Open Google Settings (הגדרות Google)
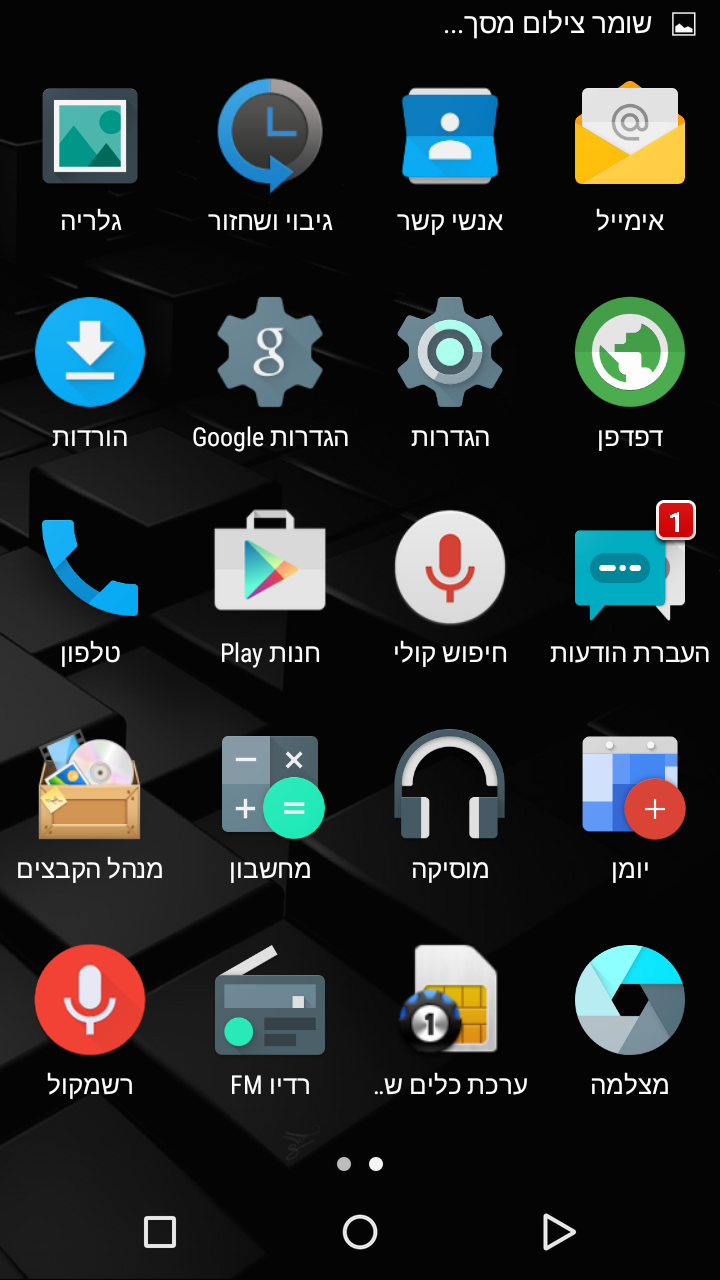 click(x=270, y=352)
